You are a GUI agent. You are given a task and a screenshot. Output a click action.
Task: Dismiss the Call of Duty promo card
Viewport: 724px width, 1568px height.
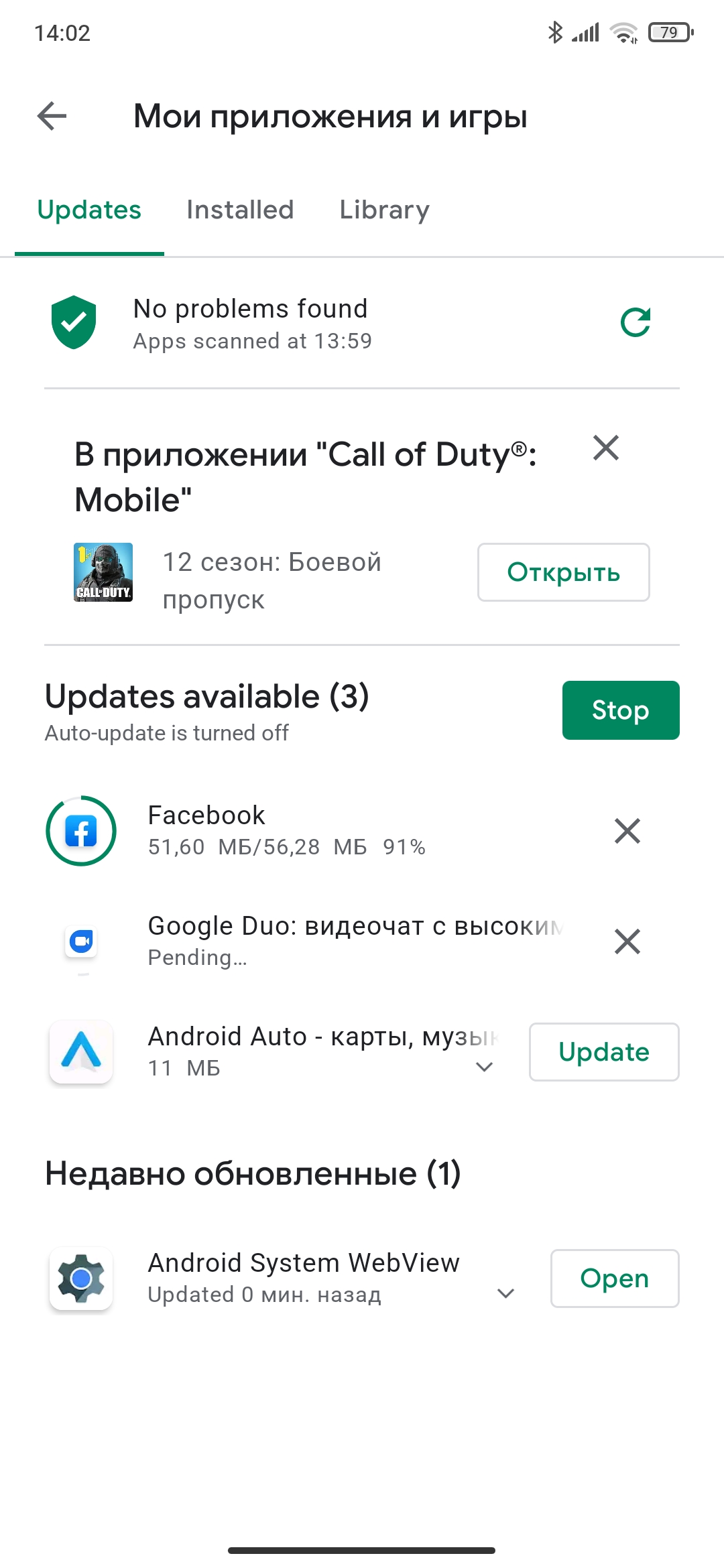click(606, 448)
